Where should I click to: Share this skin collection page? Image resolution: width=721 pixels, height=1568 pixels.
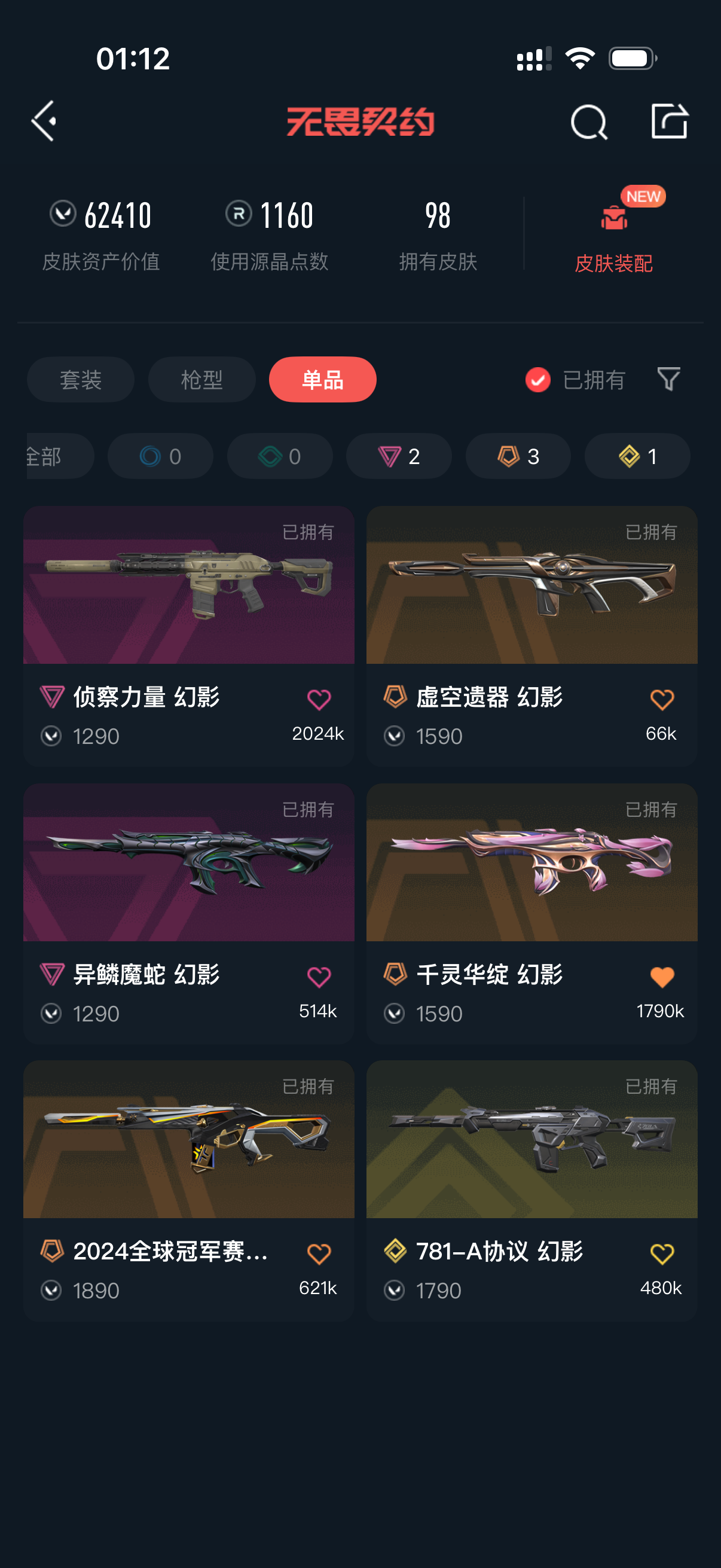point(668,121)
